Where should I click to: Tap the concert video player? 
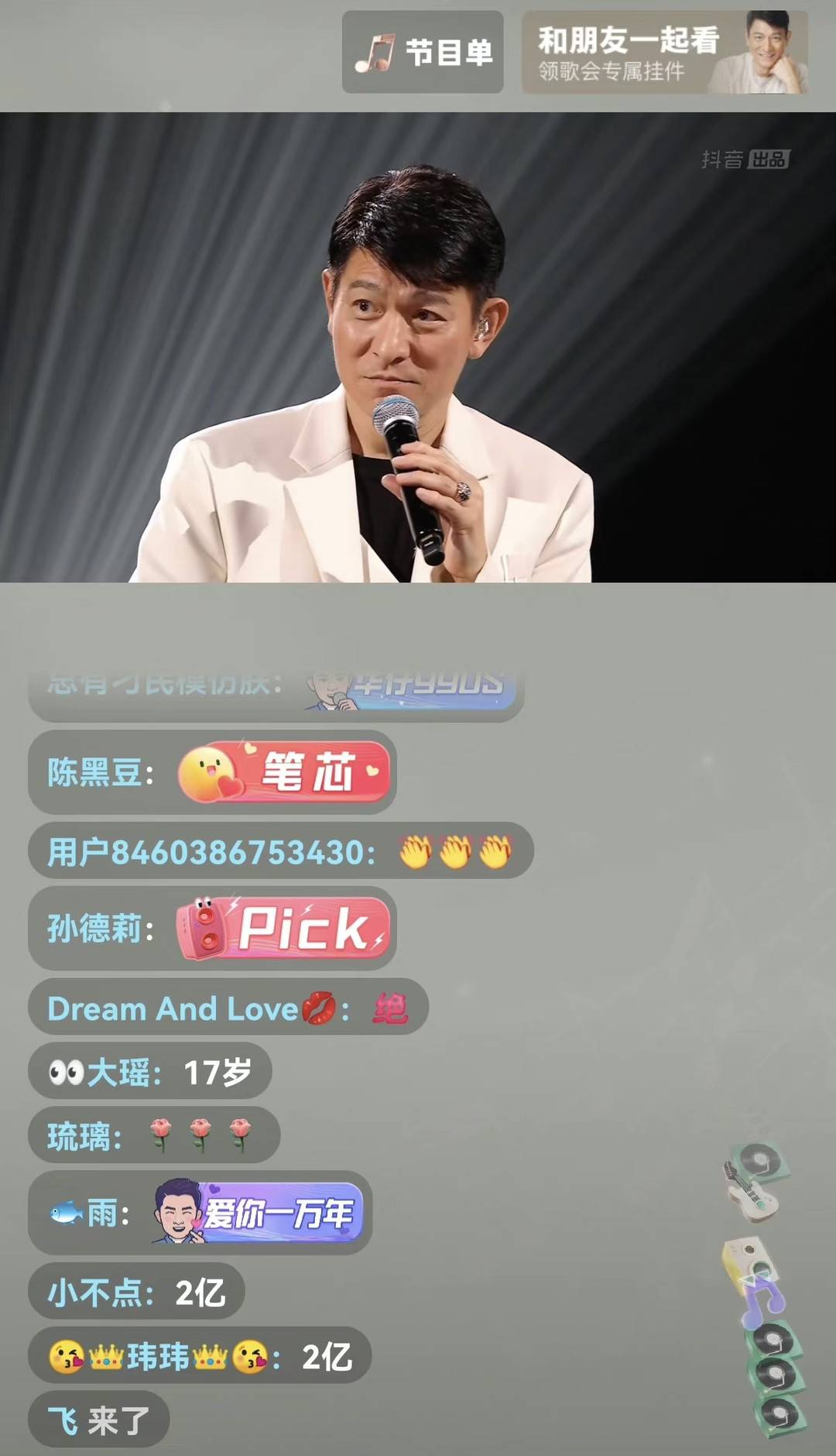[418, 347]
